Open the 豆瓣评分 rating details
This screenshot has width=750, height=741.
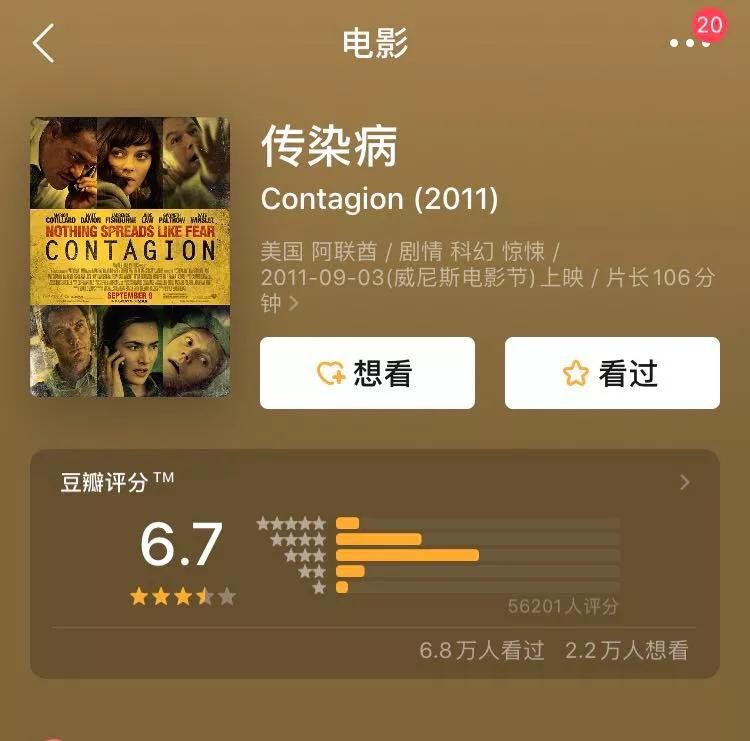(684, 483)
